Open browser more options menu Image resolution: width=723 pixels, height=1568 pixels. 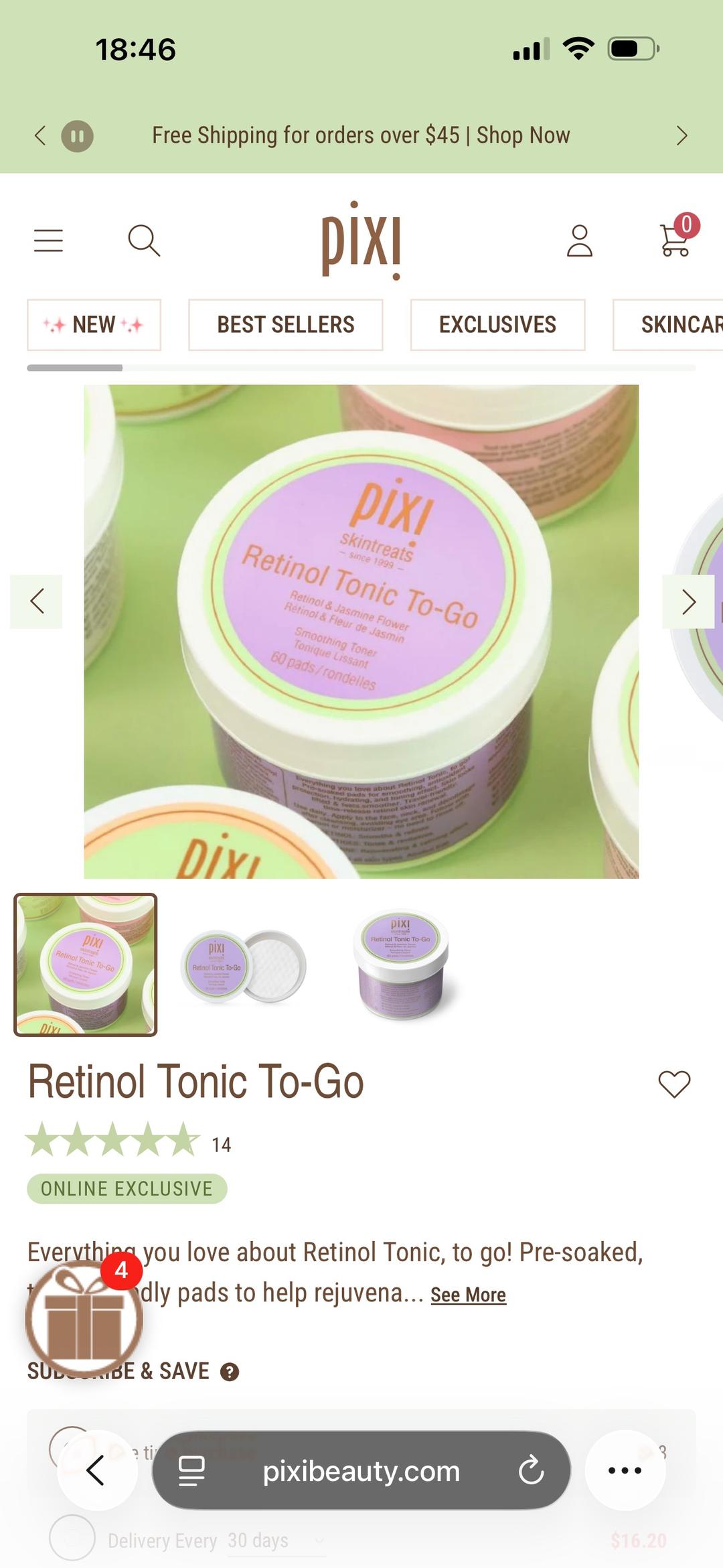625,1471
